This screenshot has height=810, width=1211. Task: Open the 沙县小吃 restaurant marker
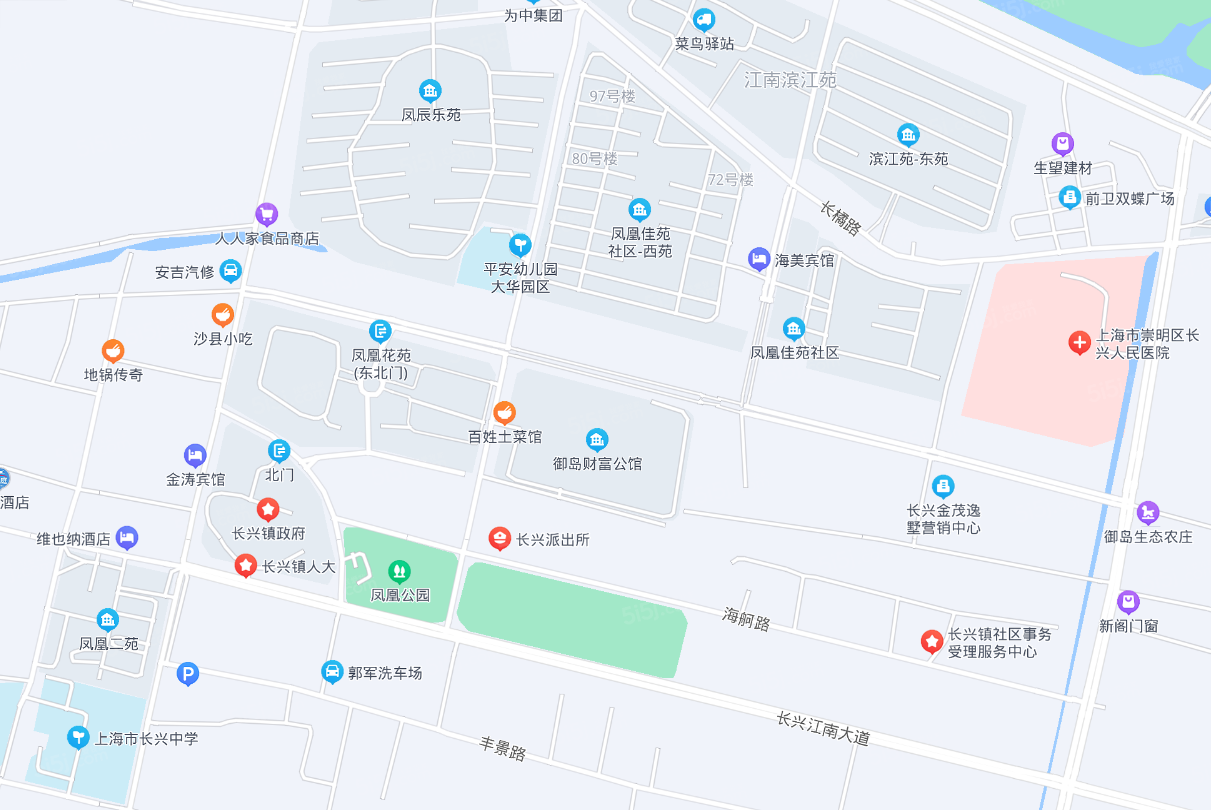(x=223, y=315)
